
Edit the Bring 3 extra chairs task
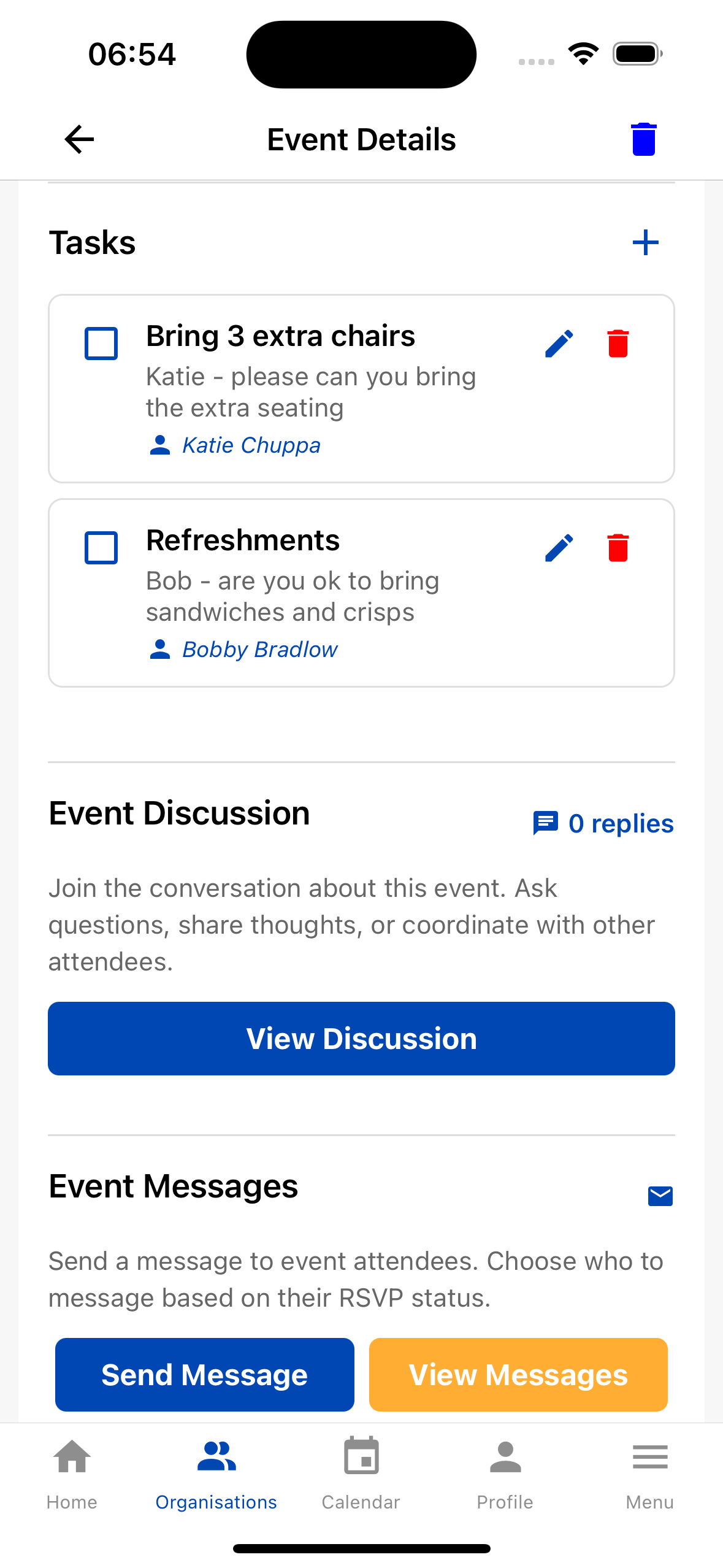pyautogui.click(x=559, y=344)
